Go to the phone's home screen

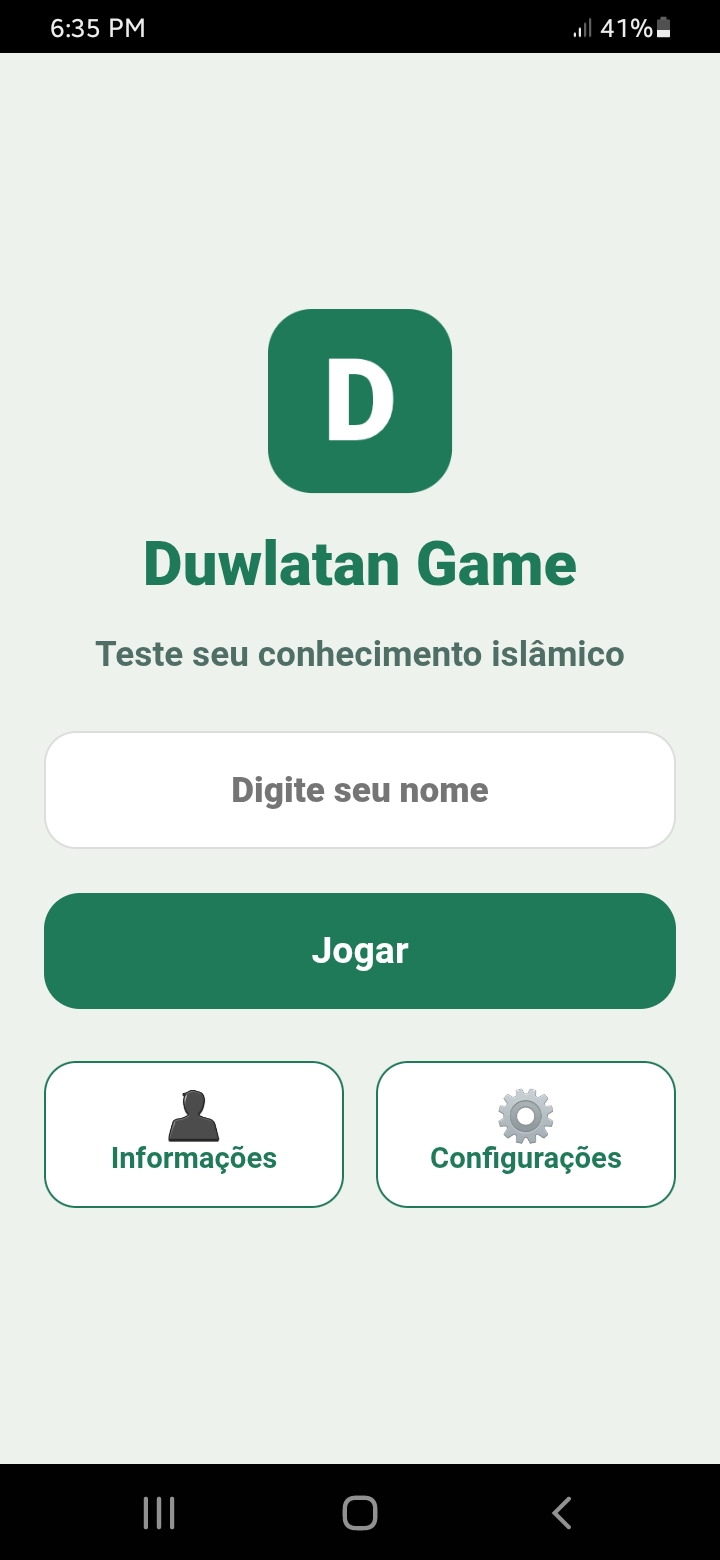point(360,1512)
